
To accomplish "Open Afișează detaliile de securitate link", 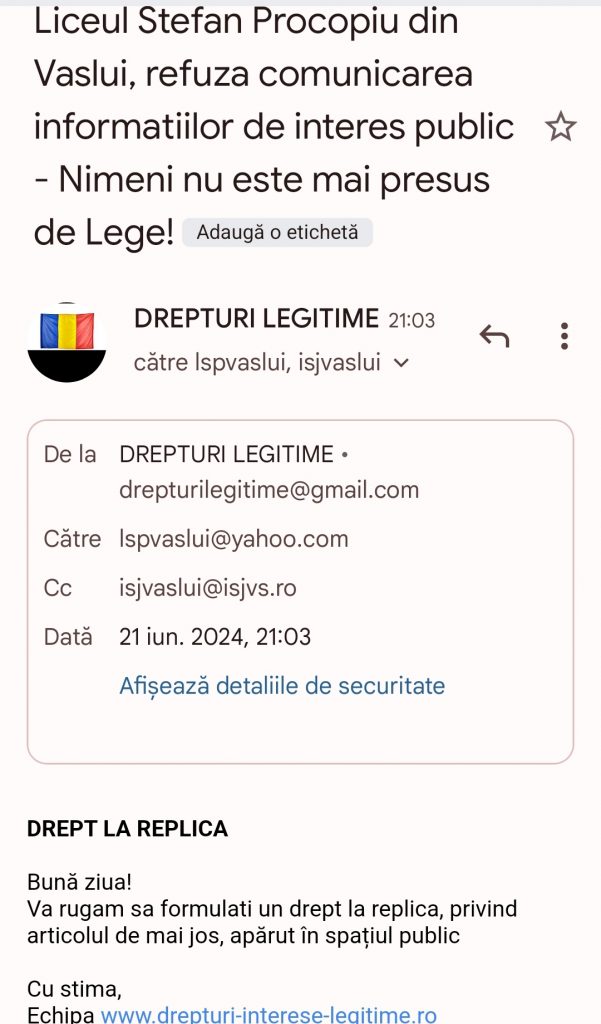I will click(282, 686).
